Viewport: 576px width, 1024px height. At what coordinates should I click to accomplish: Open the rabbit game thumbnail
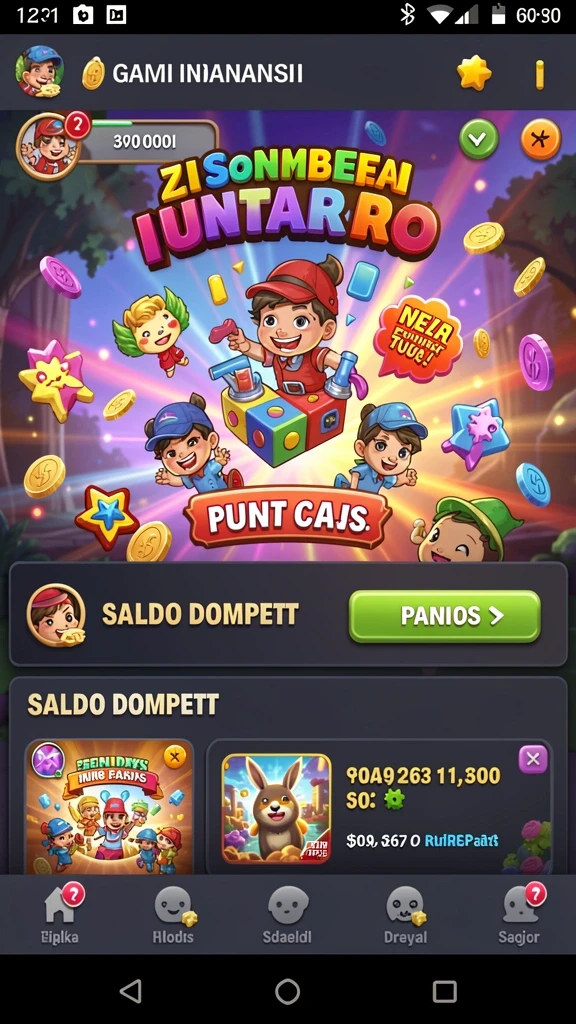(276, 808)
